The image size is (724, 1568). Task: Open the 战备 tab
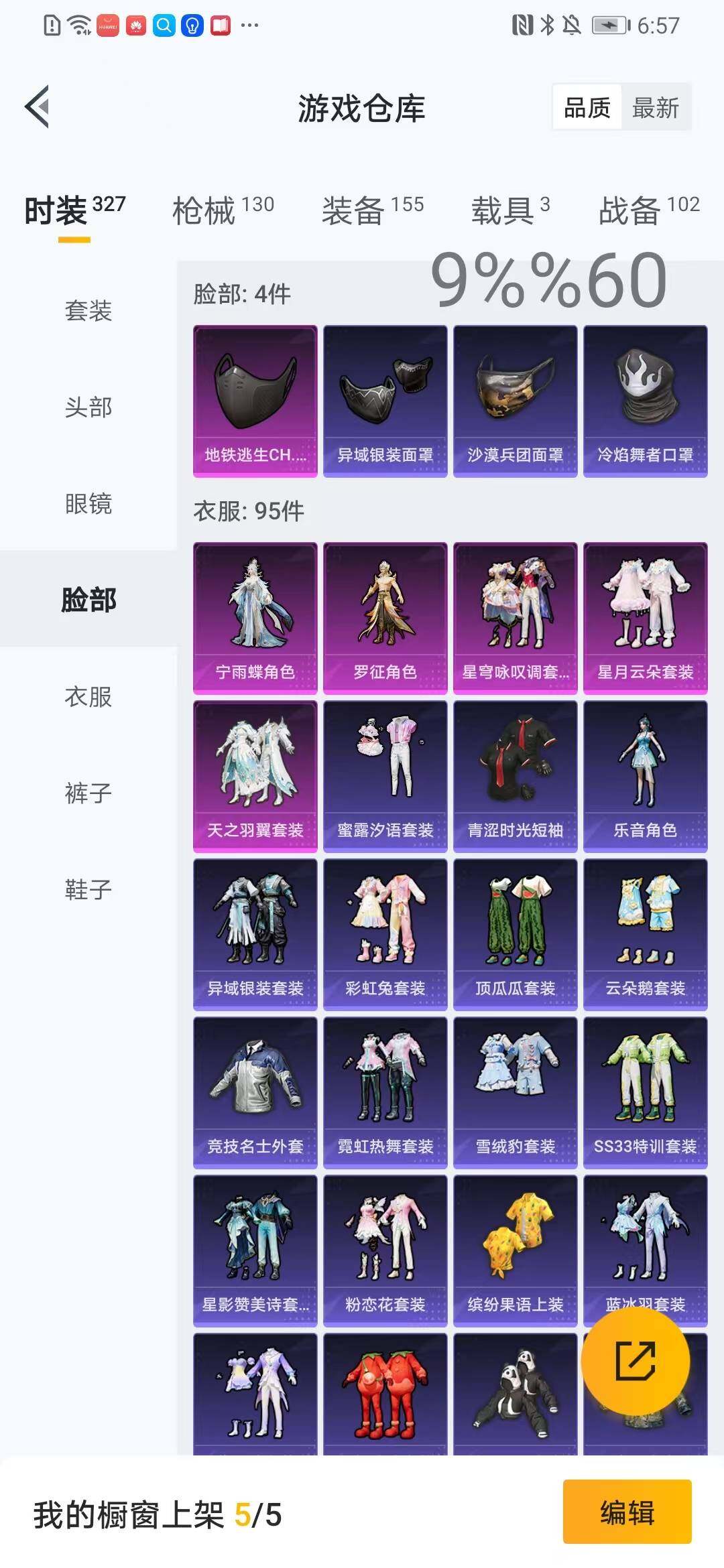(649, 210)
